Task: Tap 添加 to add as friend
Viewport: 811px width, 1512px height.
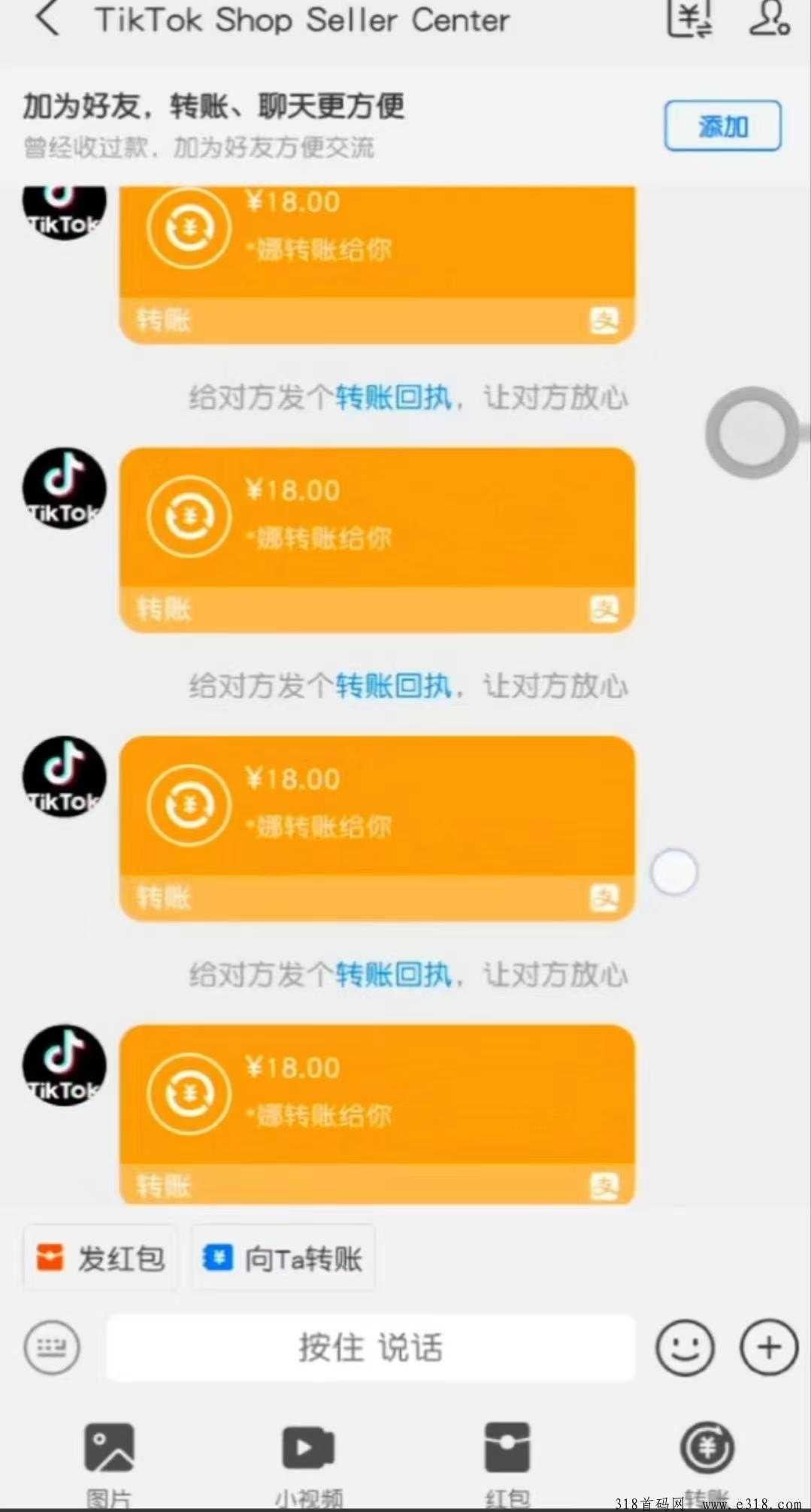Action: click(x=723, y=126)
